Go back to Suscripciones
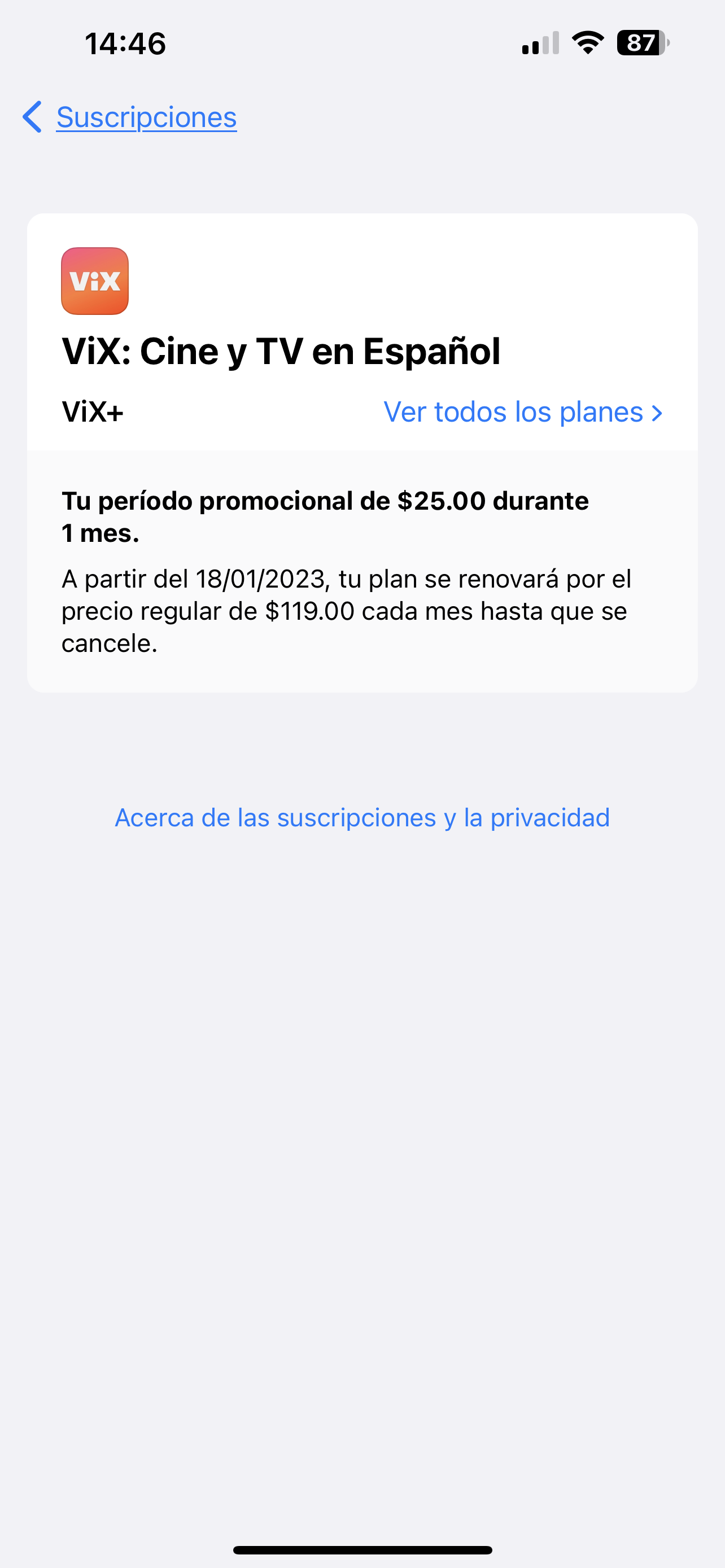Screen dimensions: 725x1568 (130, 117)
